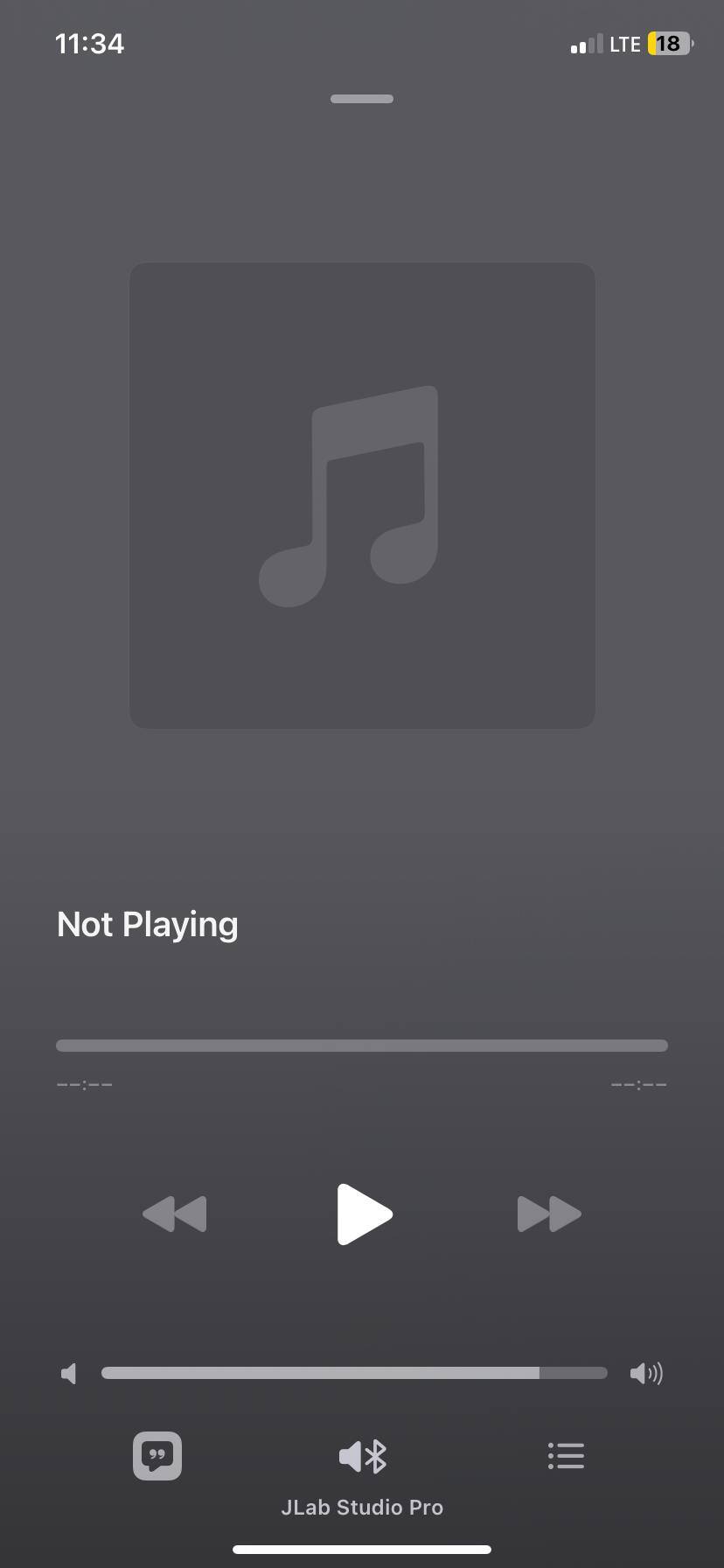Skip ahead with the fast-forward button
This screenshot has width=724, height=1568.
[549, 1214]
